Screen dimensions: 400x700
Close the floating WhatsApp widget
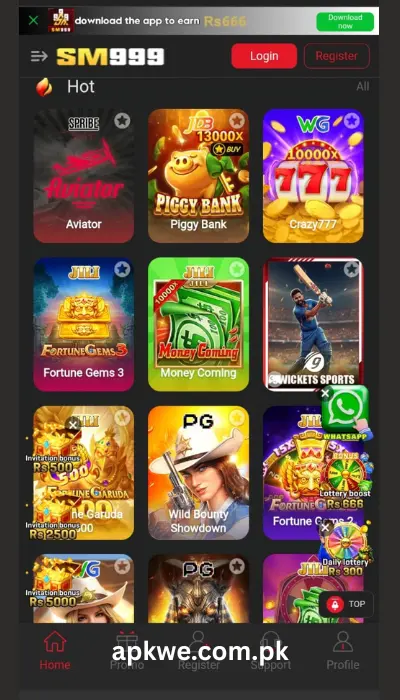coord(325,393)
